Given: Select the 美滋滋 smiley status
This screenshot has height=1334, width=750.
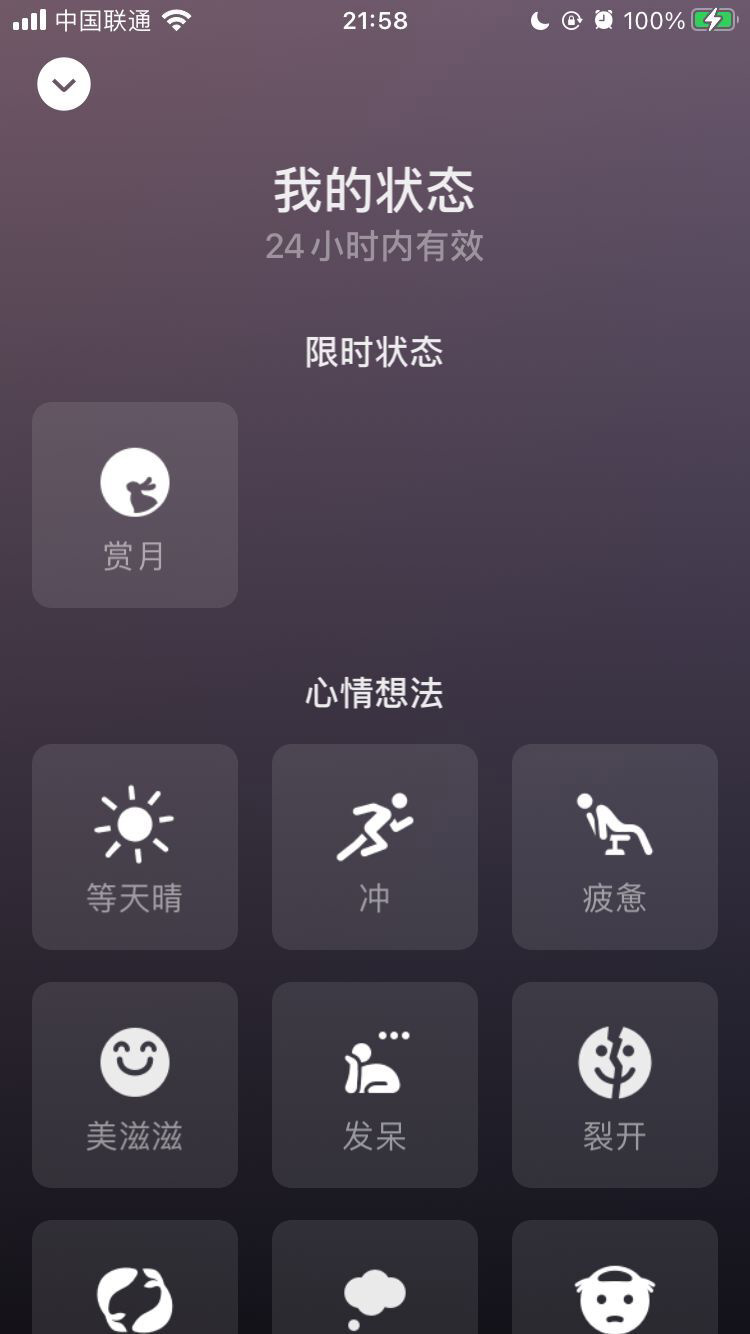Looking at the screenshot, I should pos(135,1085).
